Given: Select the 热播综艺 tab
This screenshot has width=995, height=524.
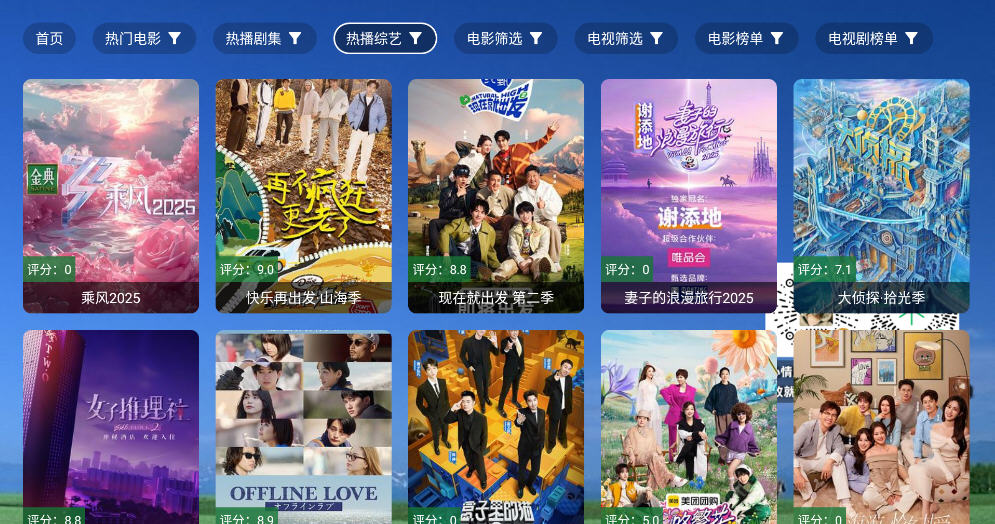Looking at the screenshot, I should (384, 38).
